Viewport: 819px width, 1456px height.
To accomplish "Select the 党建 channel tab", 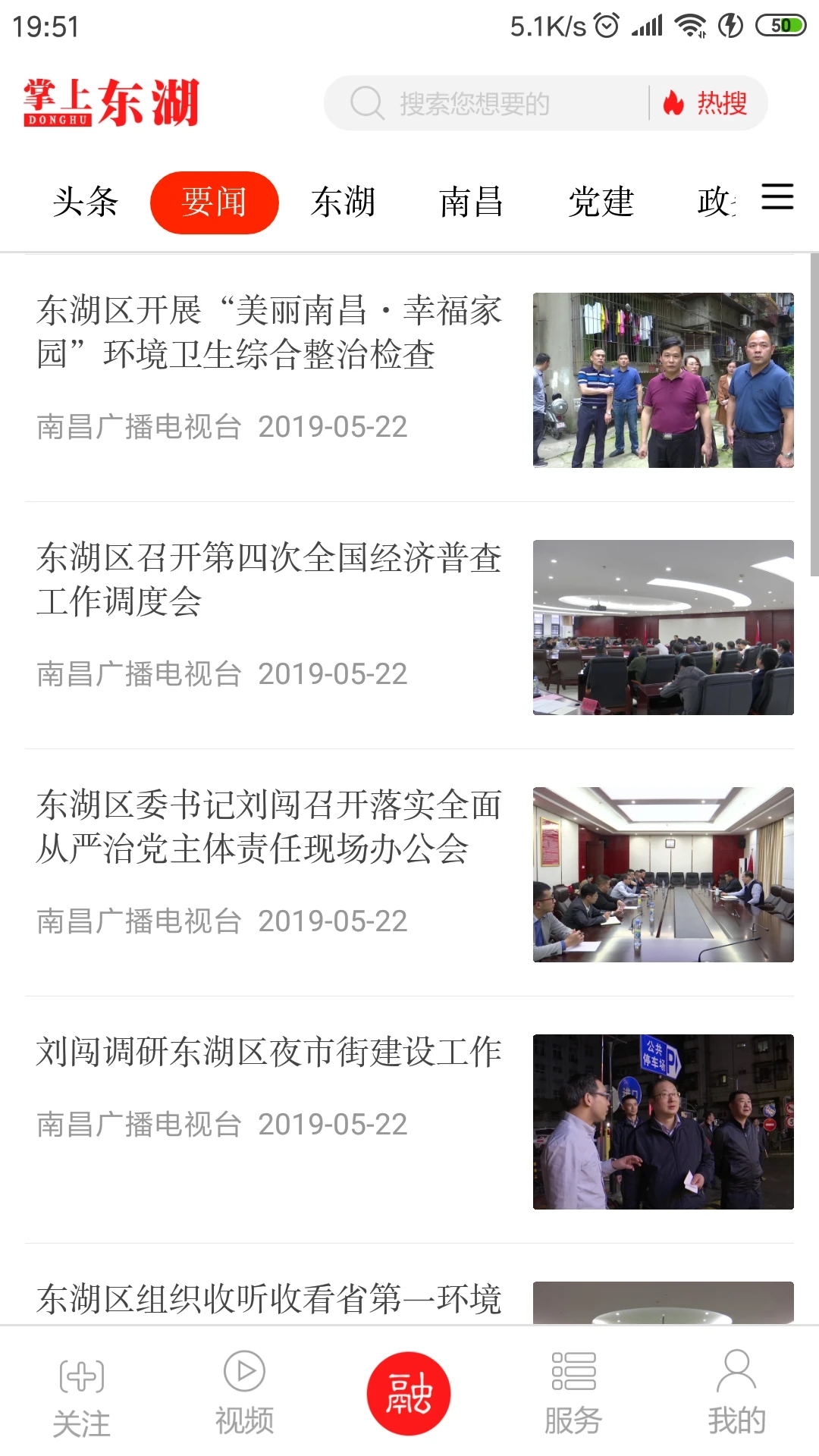I will tap(603, 201).
